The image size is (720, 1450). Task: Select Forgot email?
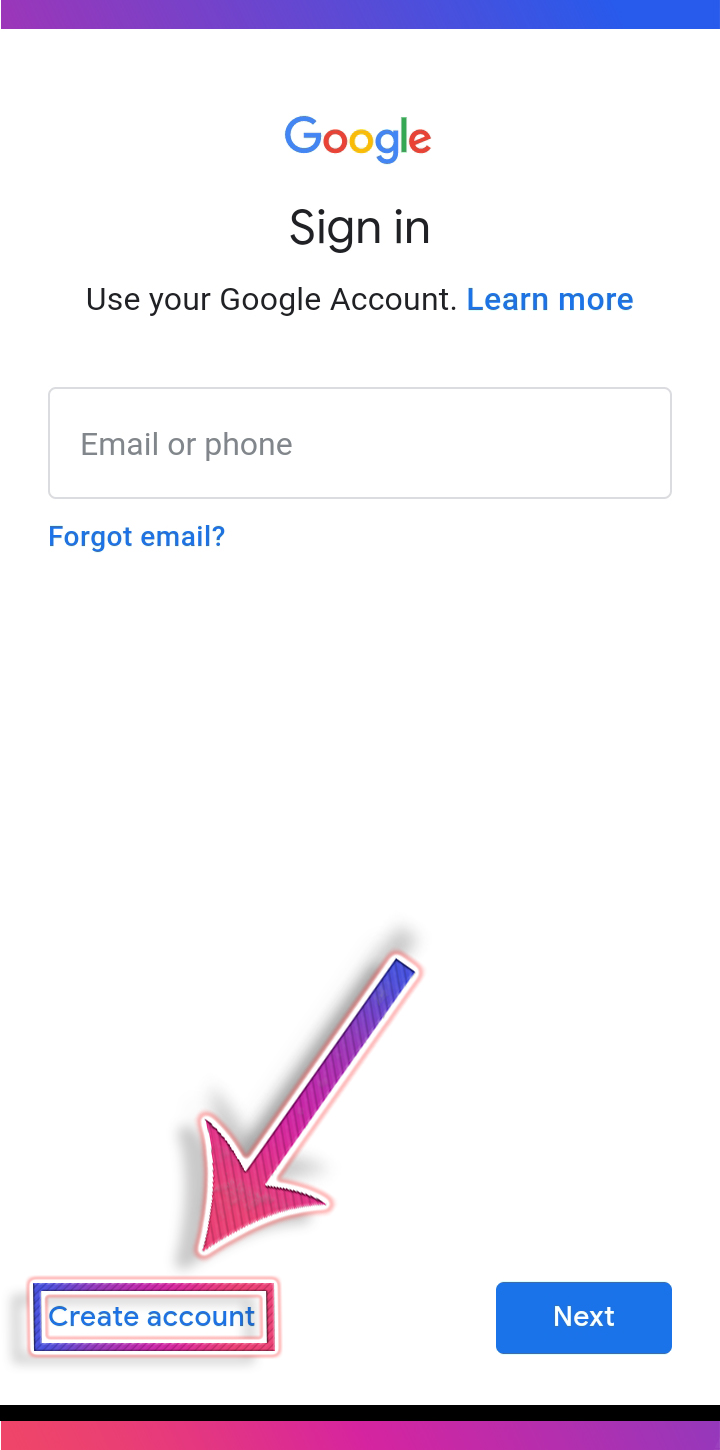[x=137, y=537]
